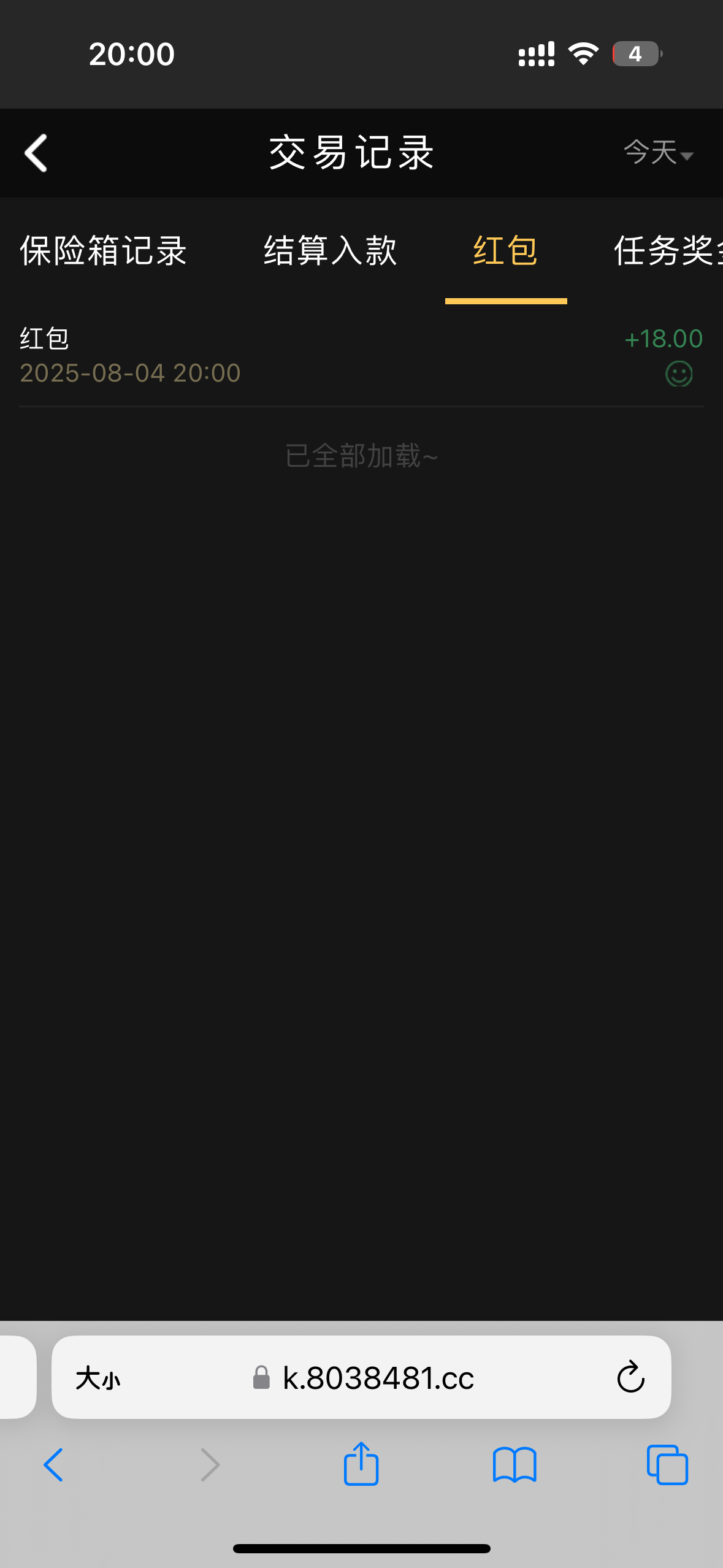Screen dimensions: 723x1568
Task: Select the 红包 tab
Action: coord(505,251)
